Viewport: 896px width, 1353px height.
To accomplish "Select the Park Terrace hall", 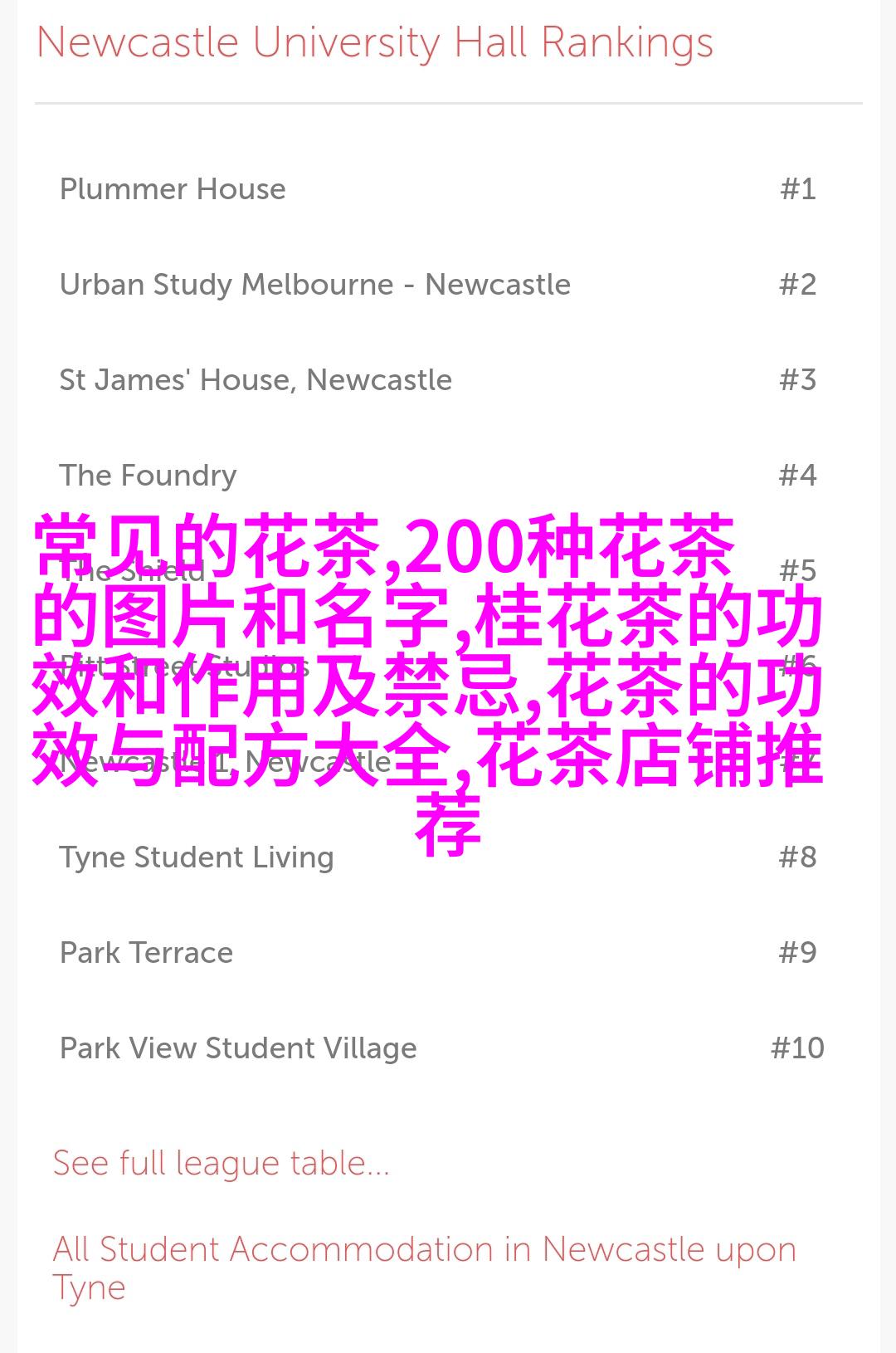I will pos(146,953).
